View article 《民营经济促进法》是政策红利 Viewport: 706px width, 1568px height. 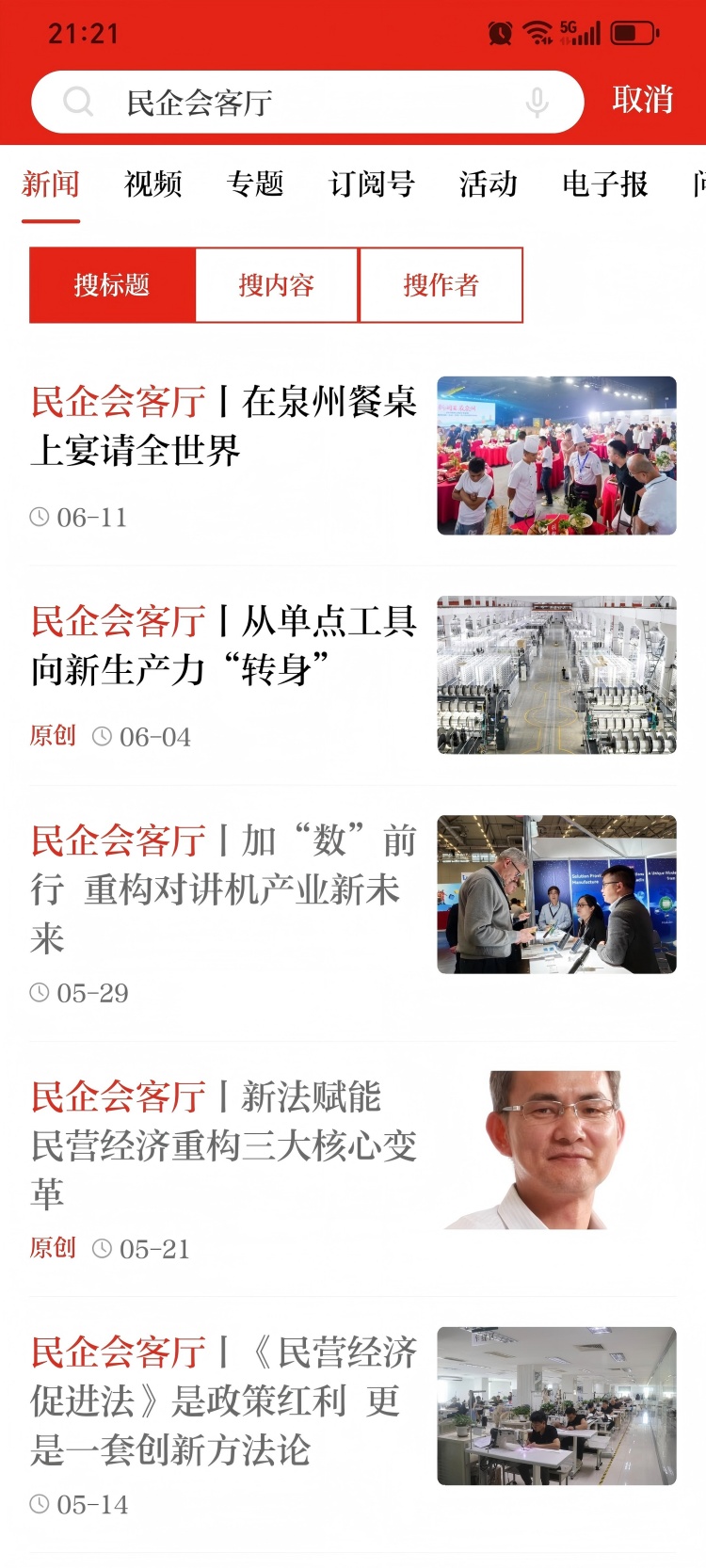(x=353, y=1424)
